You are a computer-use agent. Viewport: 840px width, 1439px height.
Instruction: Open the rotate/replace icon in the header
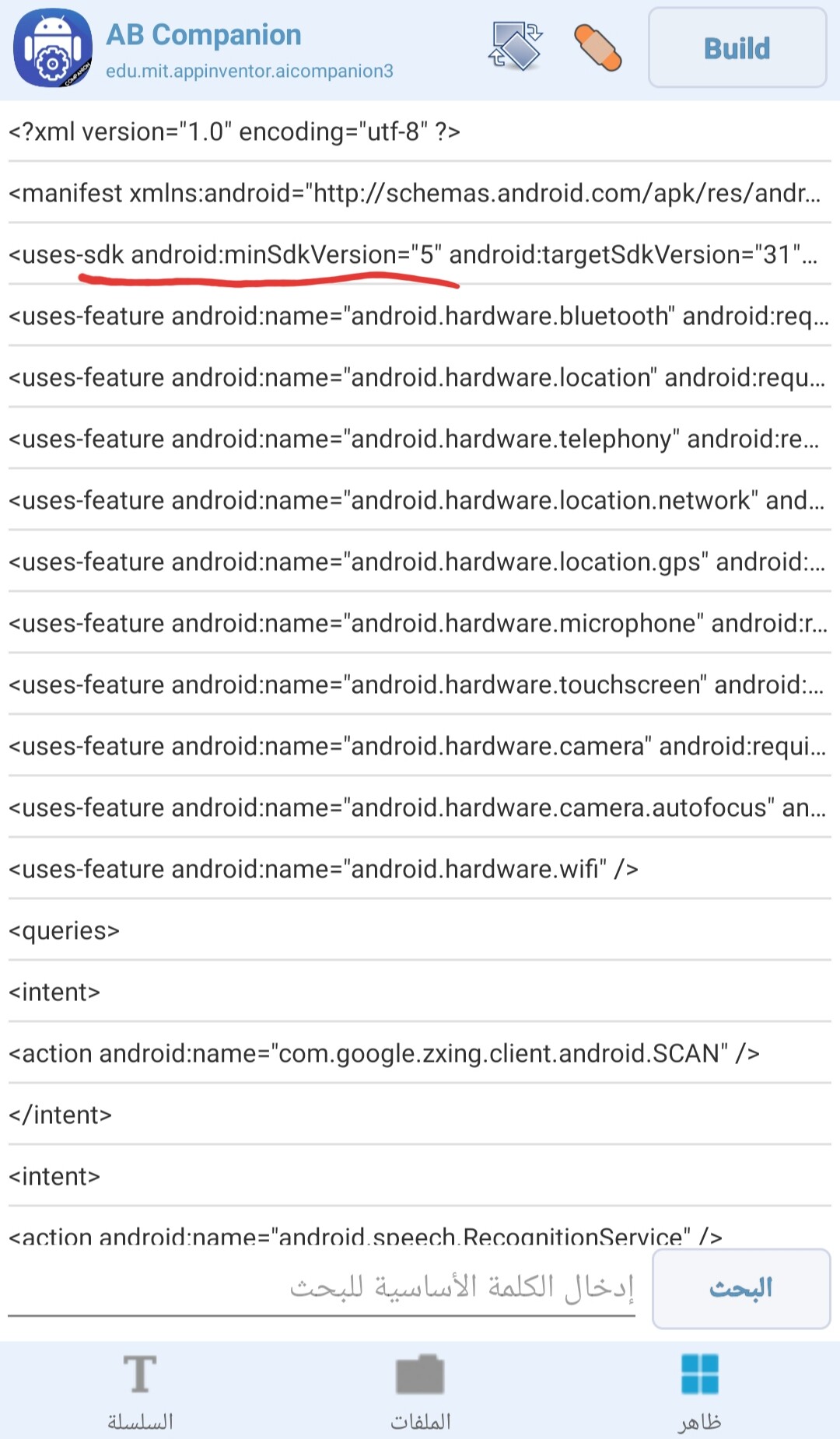coord(515,47)
